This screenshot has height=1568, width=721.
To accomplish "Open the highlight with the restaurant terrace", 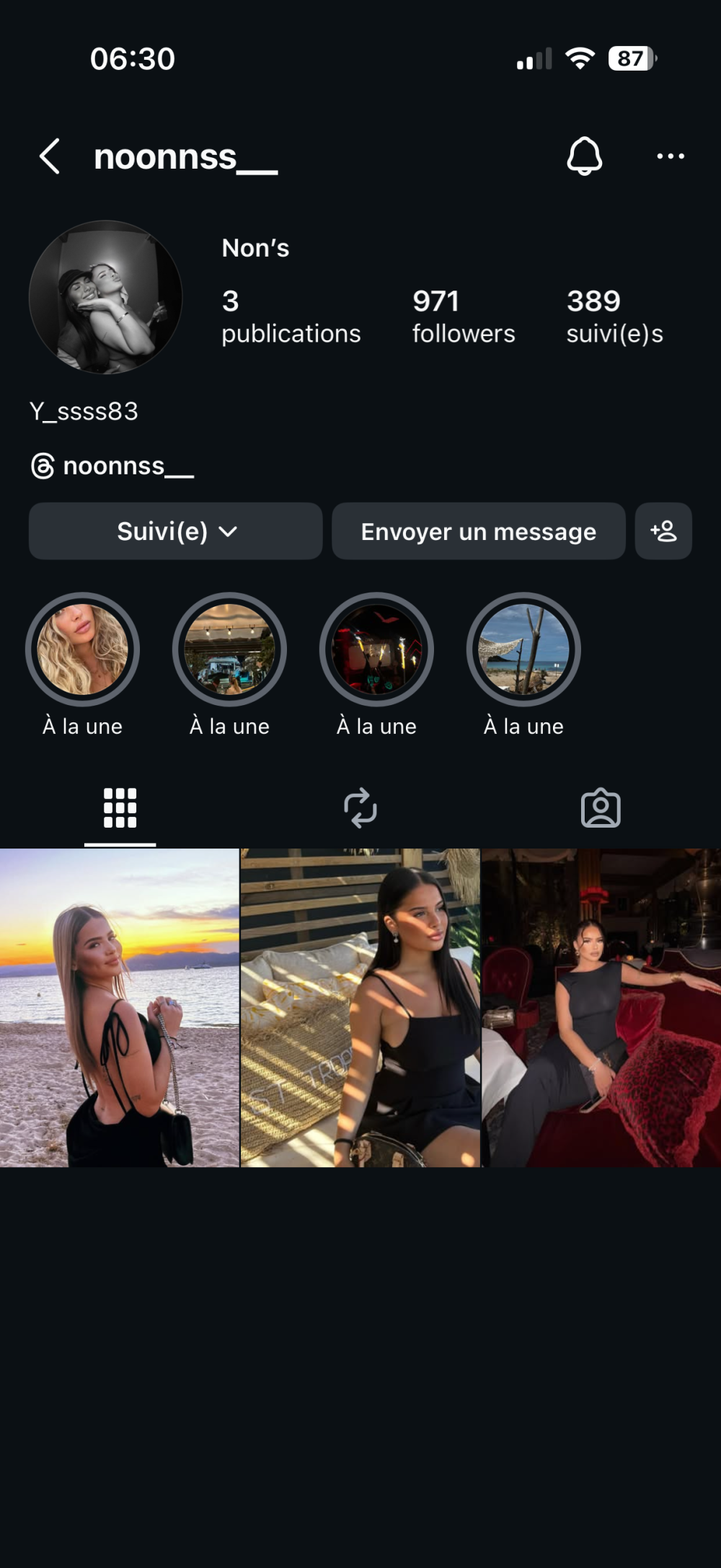I will click(x=229, y=650).
